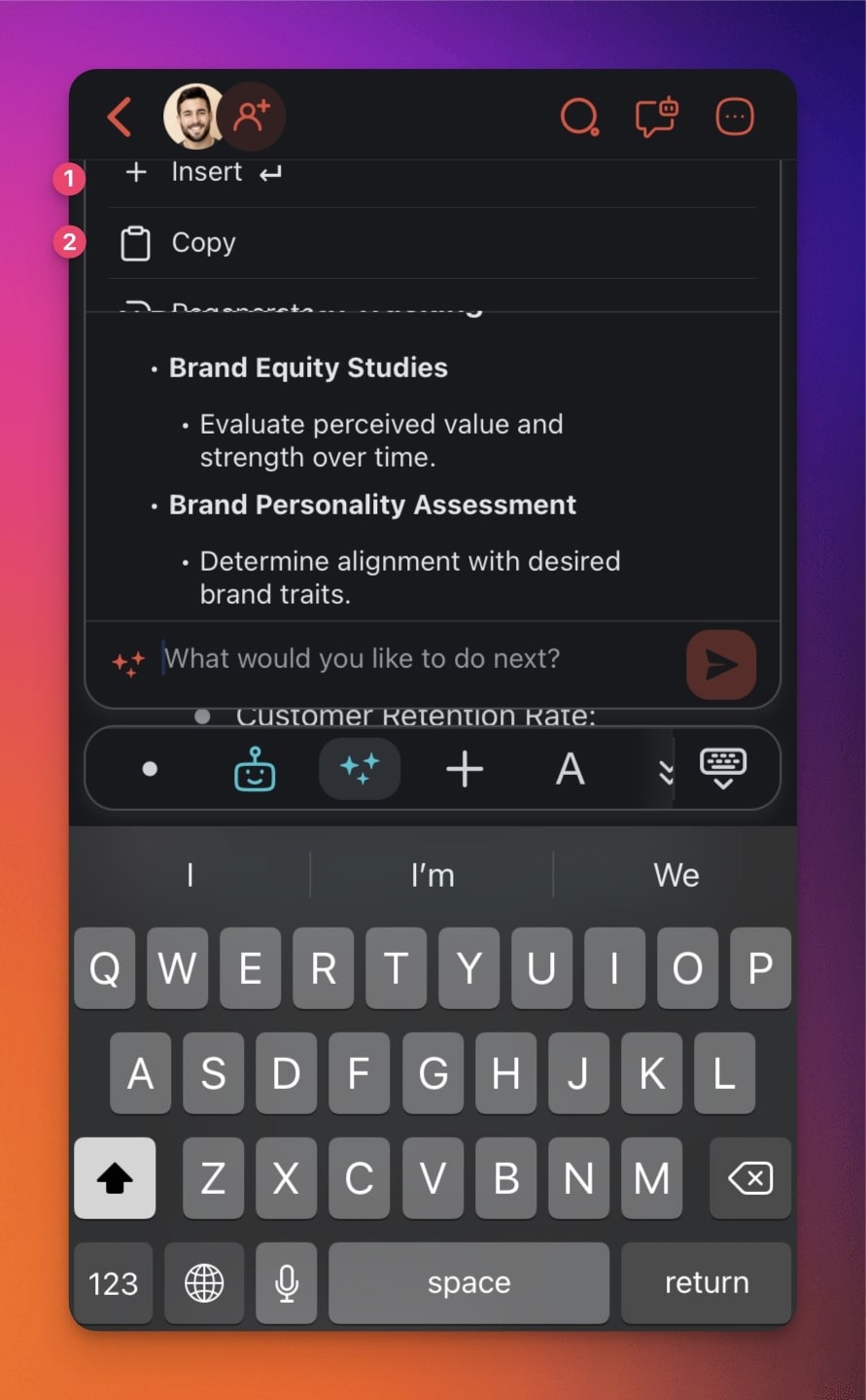The height and width of the screenshot is (1400, 866).
Task: Tap the backspace key
Action: [750, 1178]
